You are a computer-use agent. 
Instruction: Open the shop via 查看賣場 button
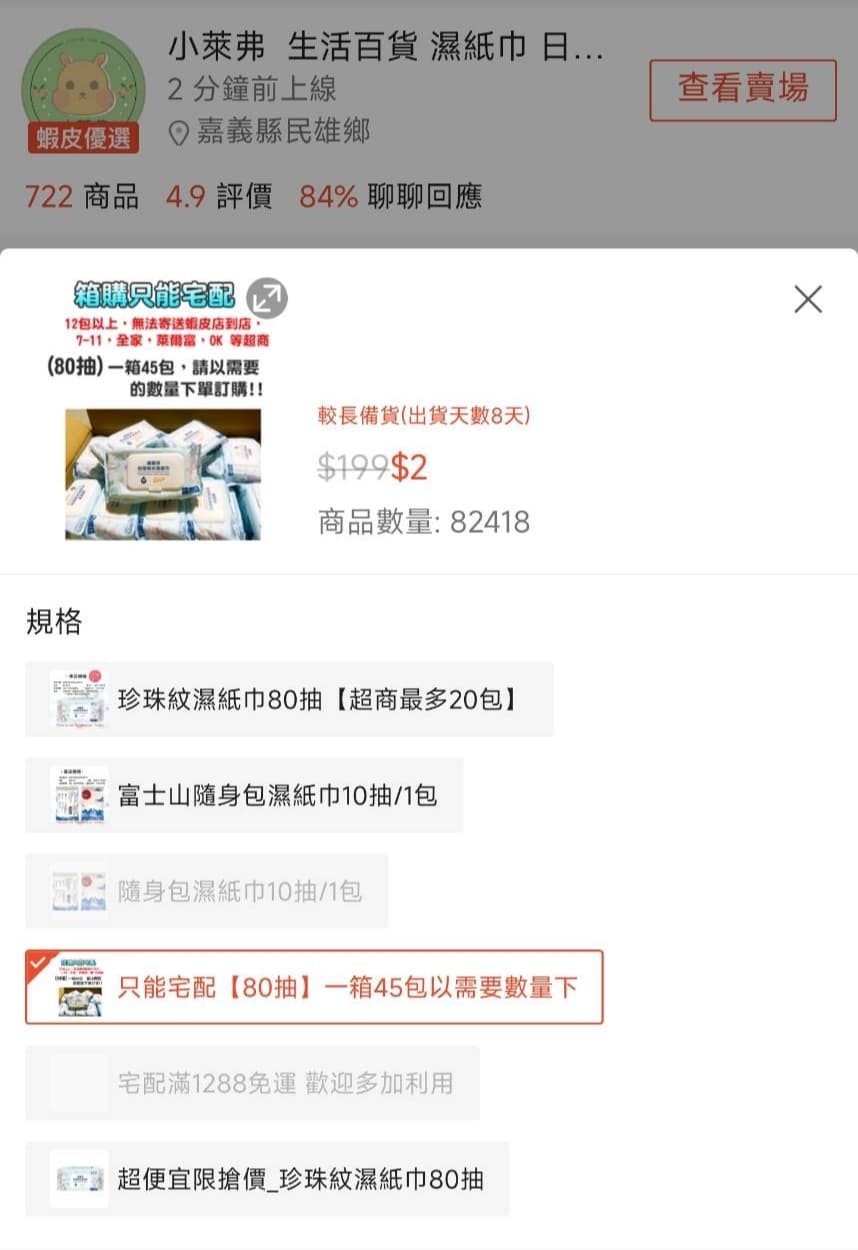742,90
